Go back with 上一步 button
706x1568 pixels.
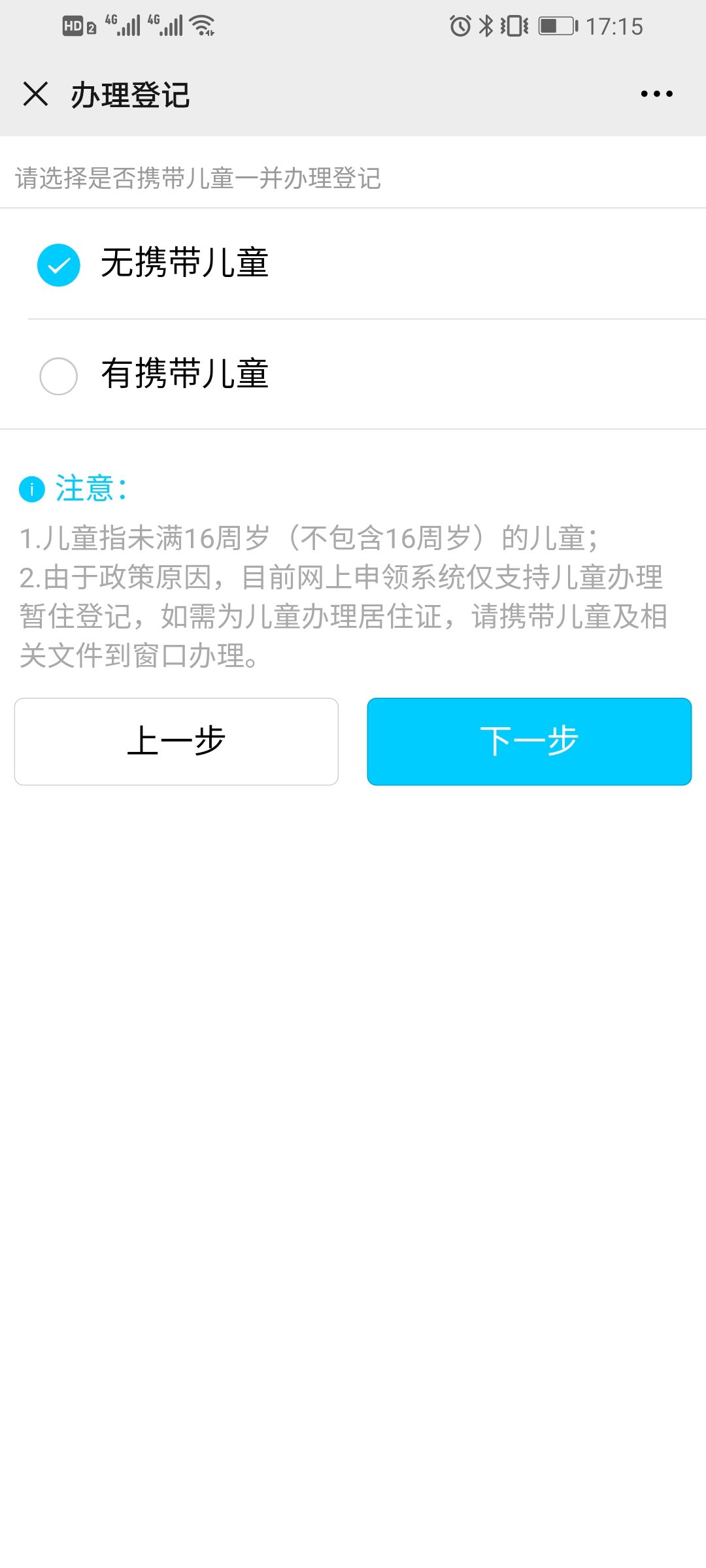pos(176,742)
